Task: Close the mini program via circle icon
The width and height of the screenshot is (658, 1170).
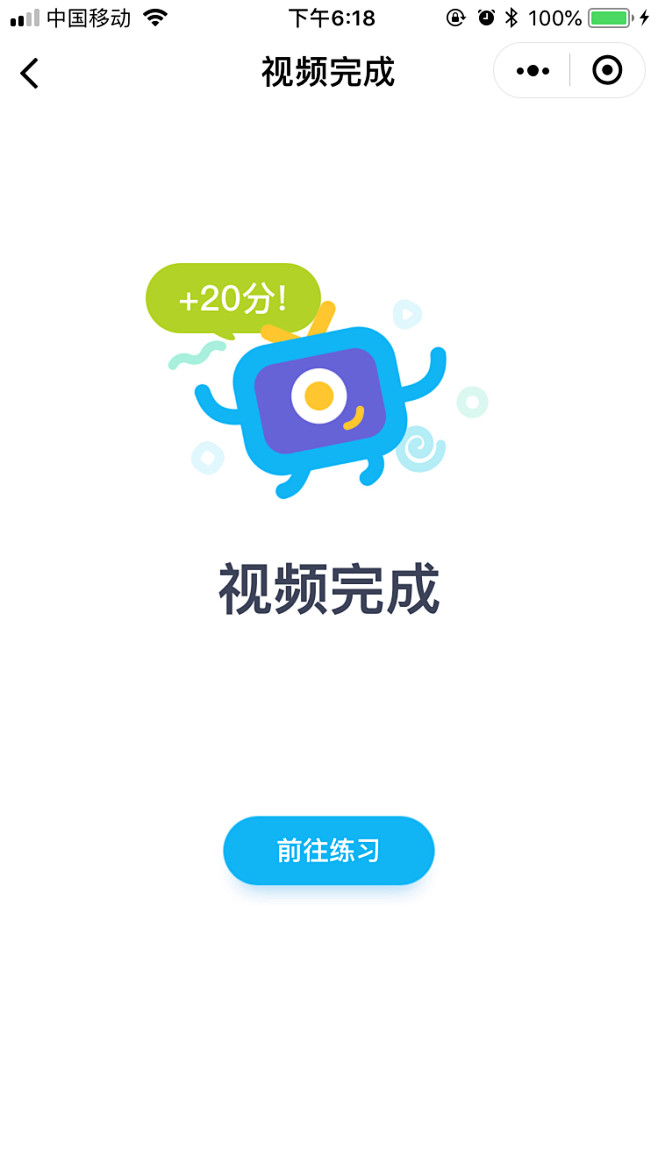Action: pos(607,71)
